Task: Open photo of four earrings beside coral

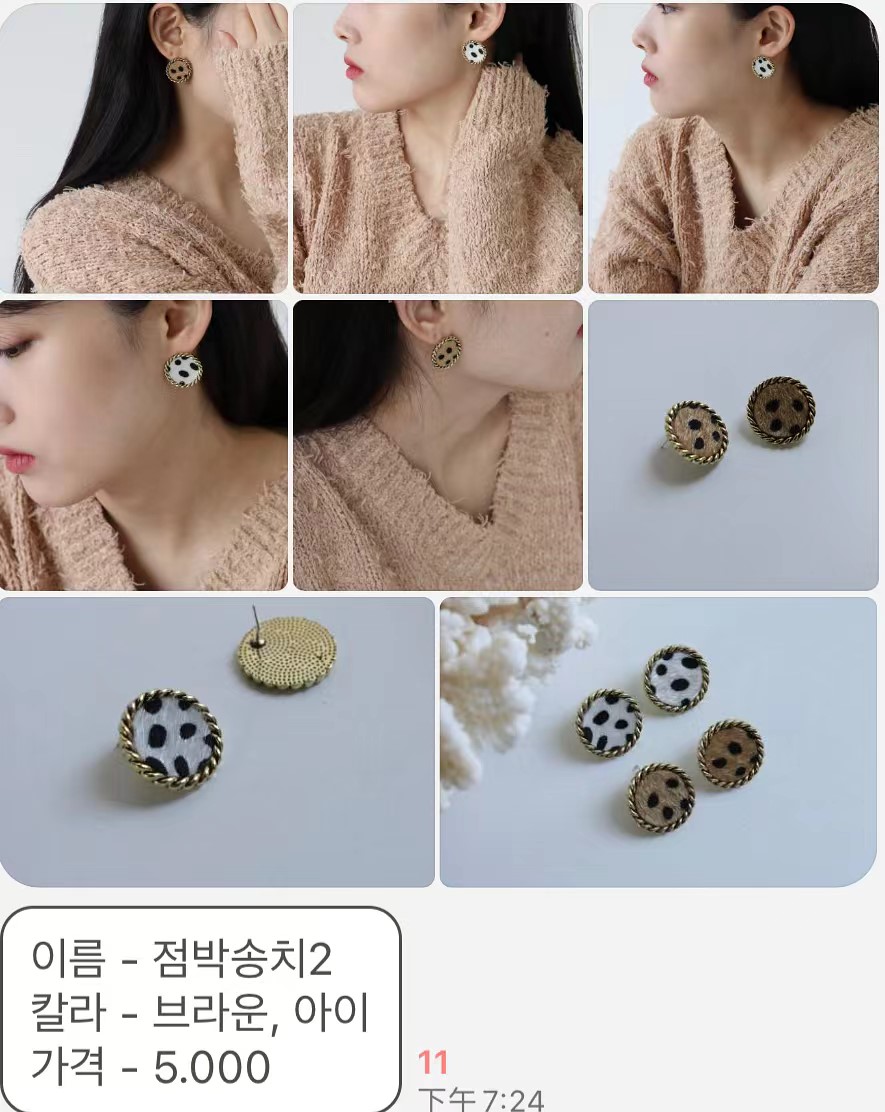Action: (x=657, y=741)
